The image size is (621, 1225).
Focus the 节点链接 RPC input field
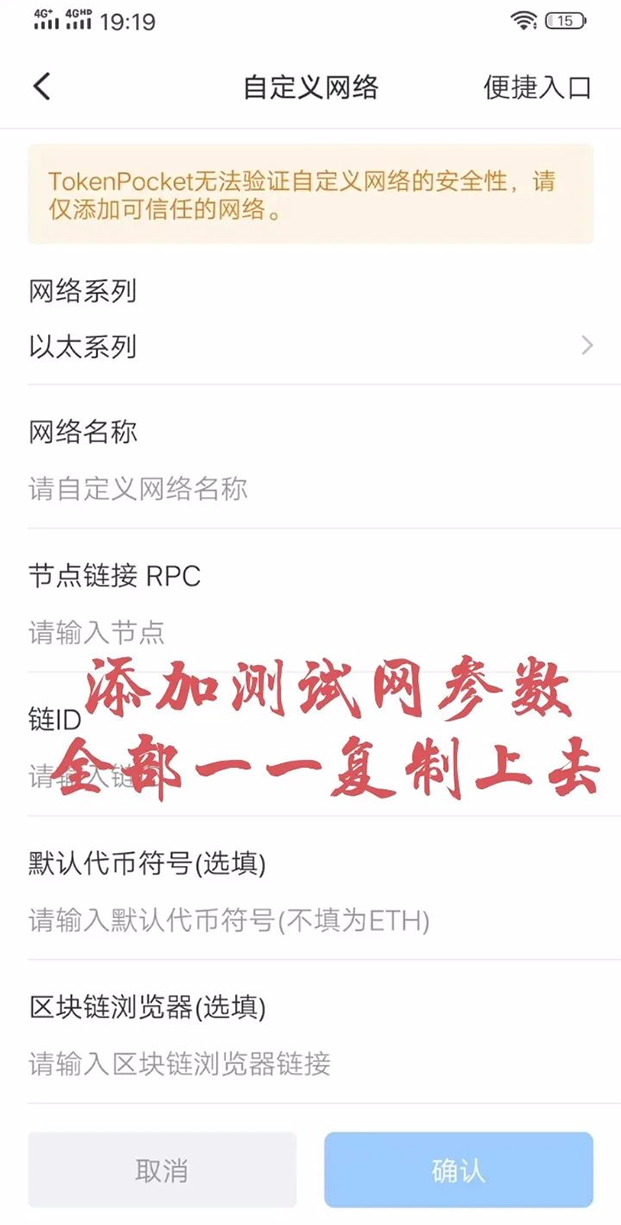310,632
